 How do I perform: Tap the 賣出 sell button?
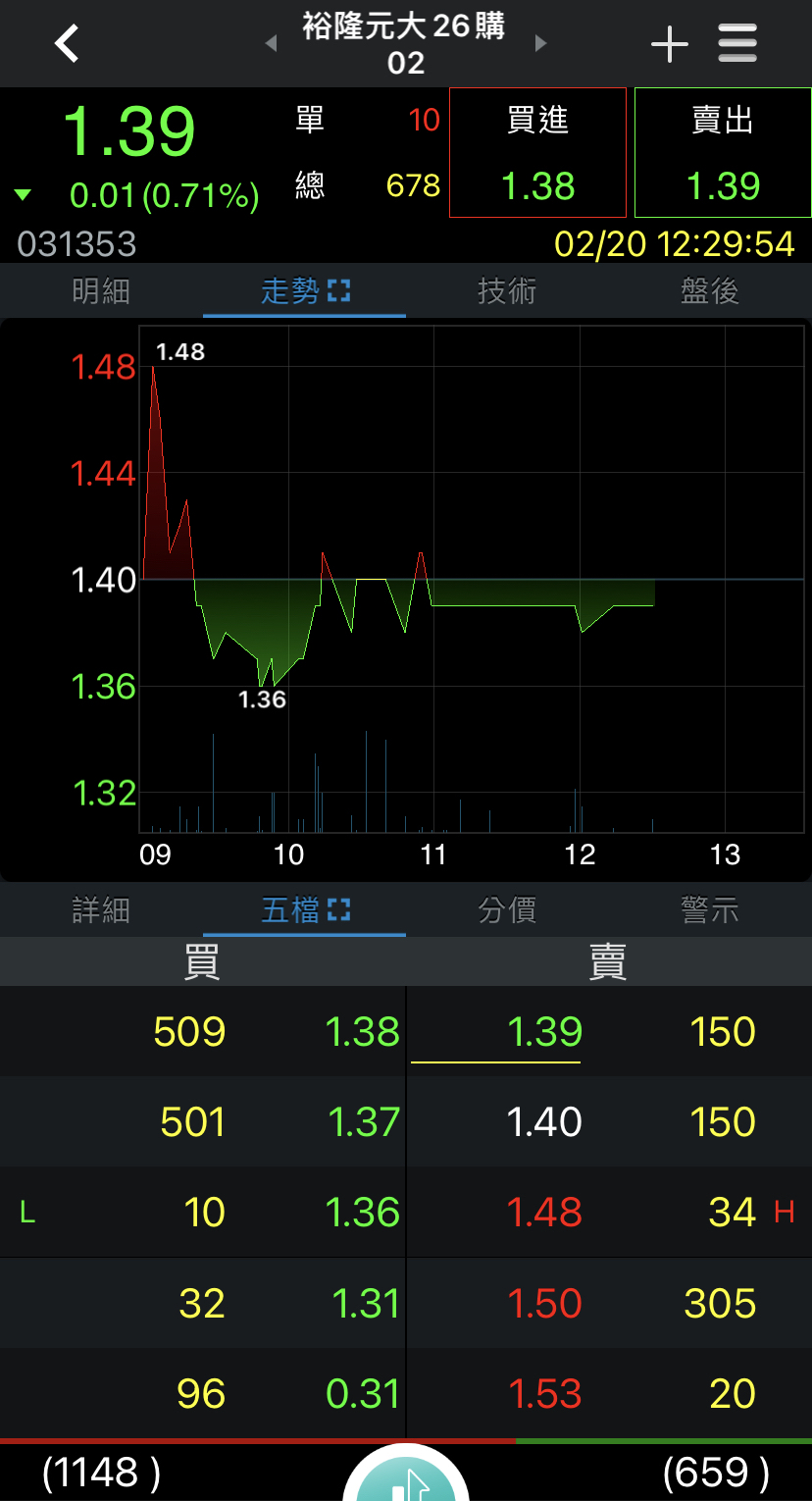pos(723,153)
